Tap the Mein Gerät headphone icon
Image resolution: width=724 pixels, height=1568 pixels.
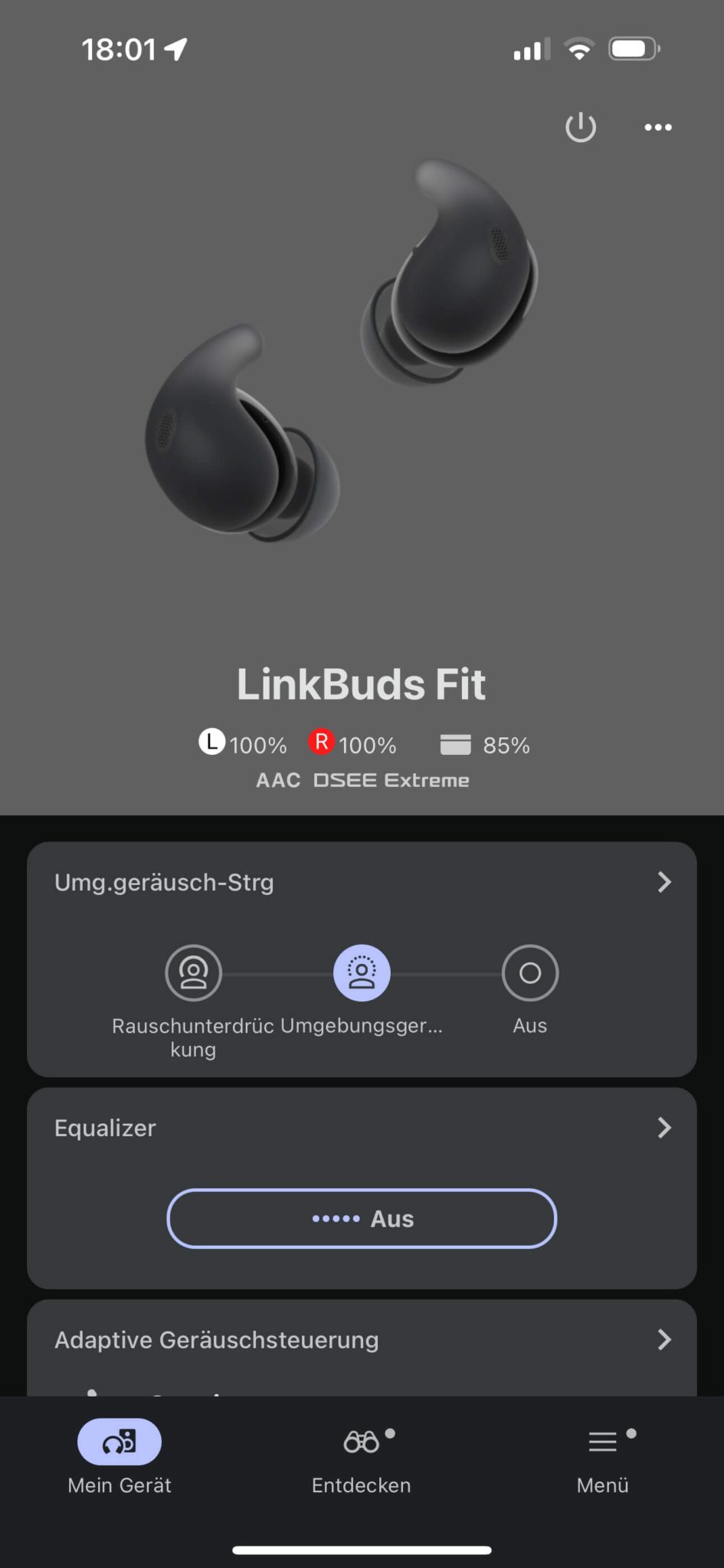(119, 1442)
